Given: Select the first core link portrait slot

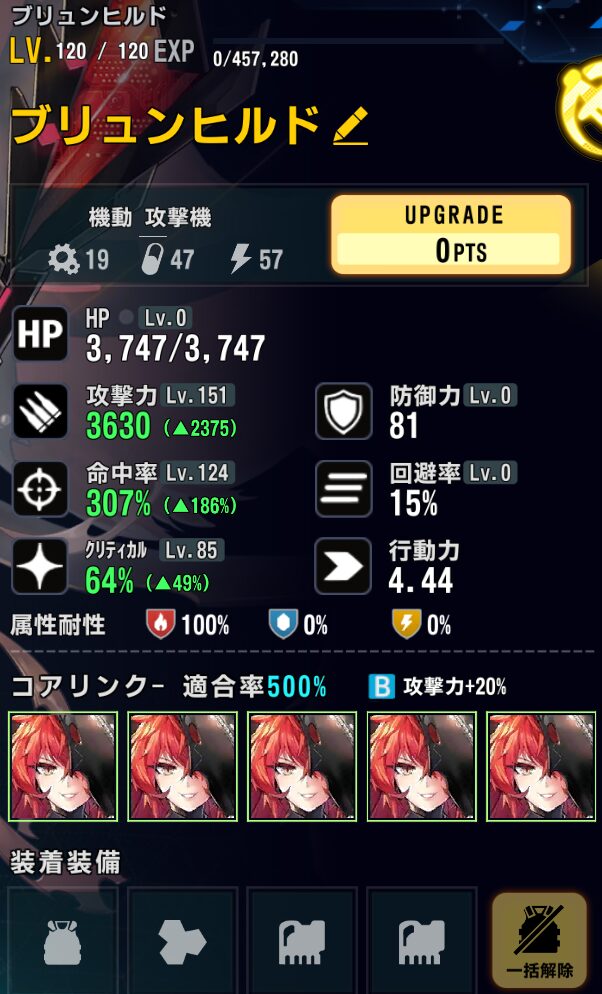Looking at the screenshot, I should coord(63,766).
